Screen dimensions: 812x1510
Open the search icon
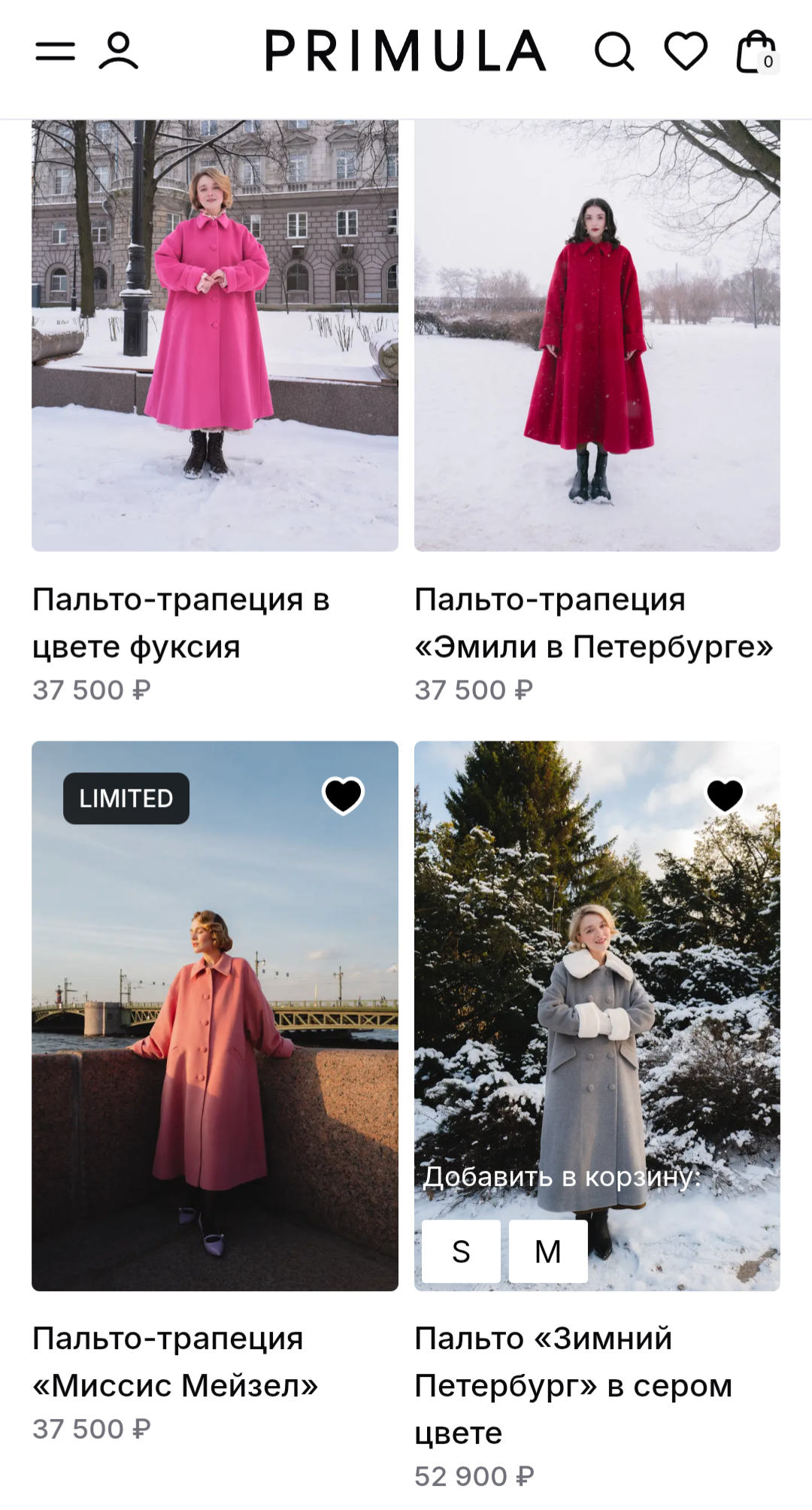(614, 52)
